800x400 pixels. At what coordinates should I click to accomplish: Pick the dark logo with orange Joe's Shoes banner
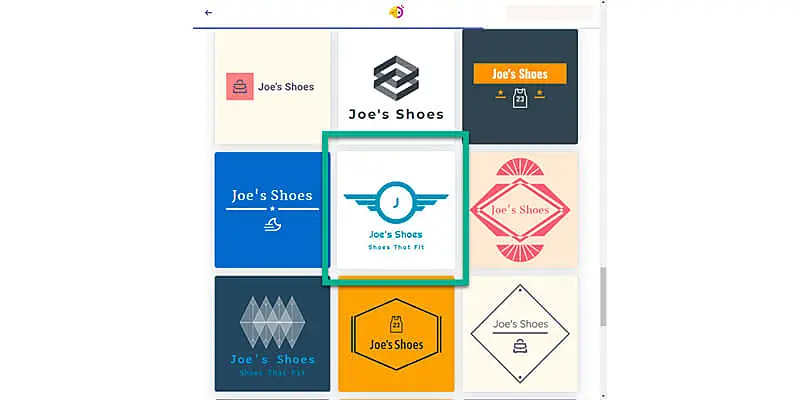[x=520, y=87]
